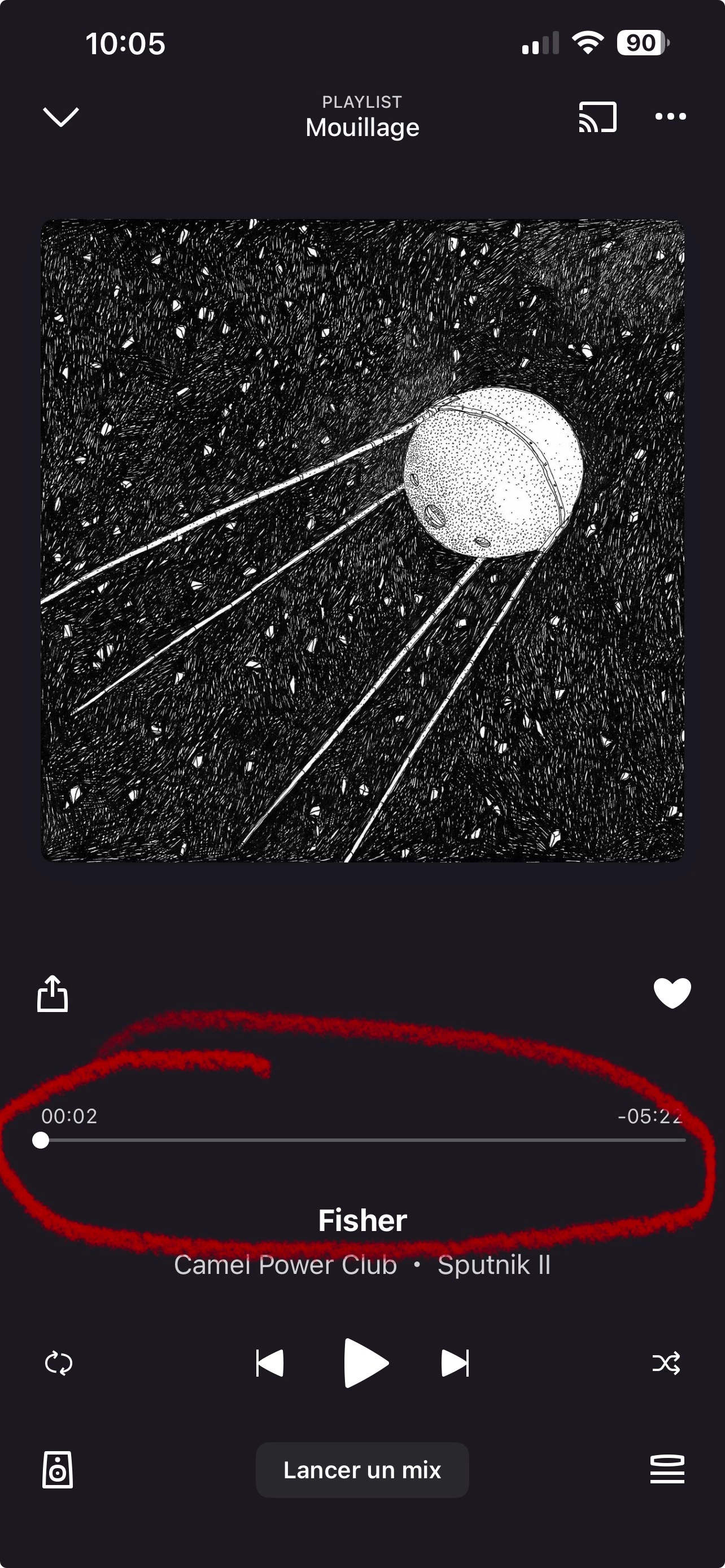Open the album Sputnik II

coord(493,1265)
